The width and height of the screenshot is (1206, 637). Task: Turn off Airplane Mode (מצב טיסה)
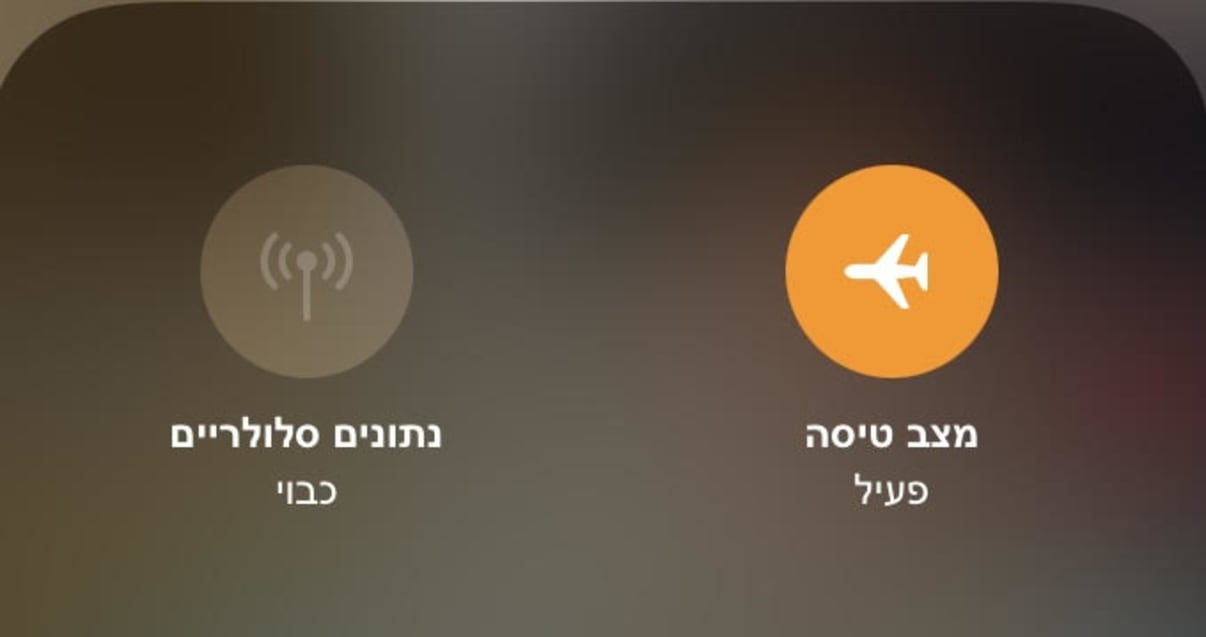click(891, 272)
